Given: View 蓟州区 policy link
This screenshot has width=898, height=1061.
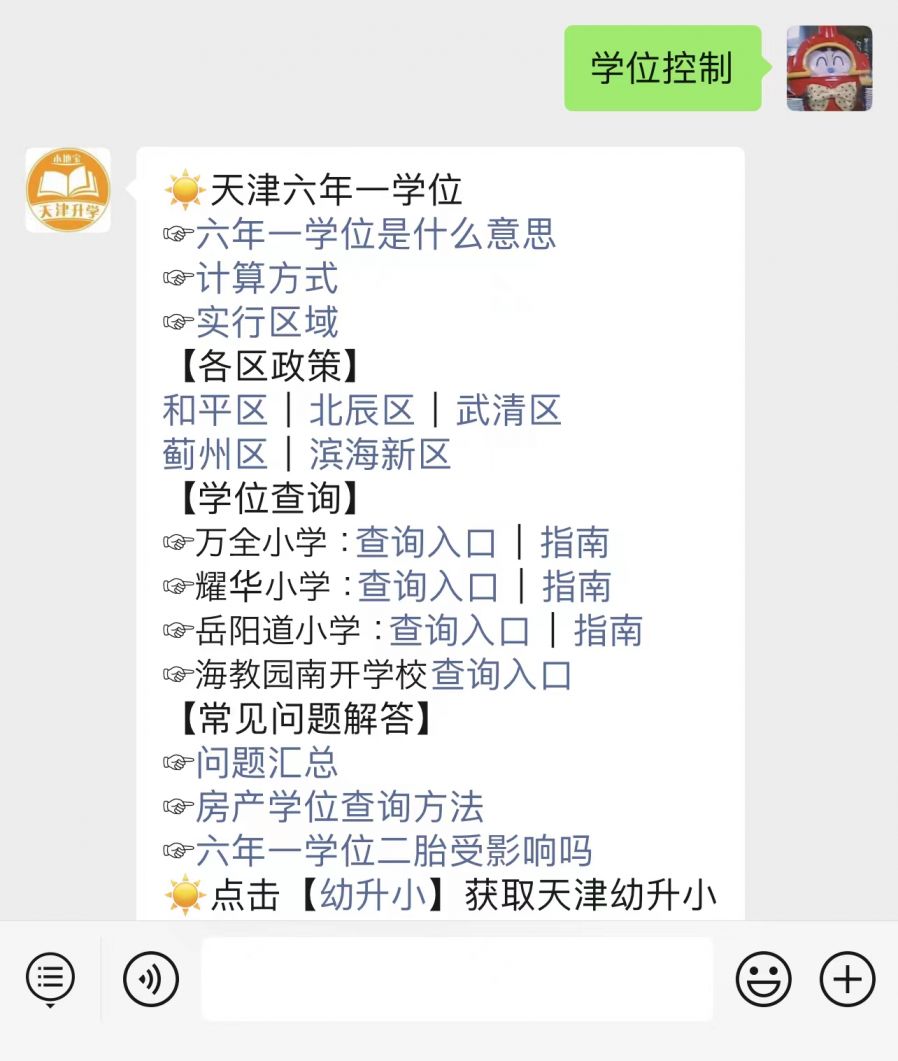Looking at the screenshot, I should [x=215, y=454].
